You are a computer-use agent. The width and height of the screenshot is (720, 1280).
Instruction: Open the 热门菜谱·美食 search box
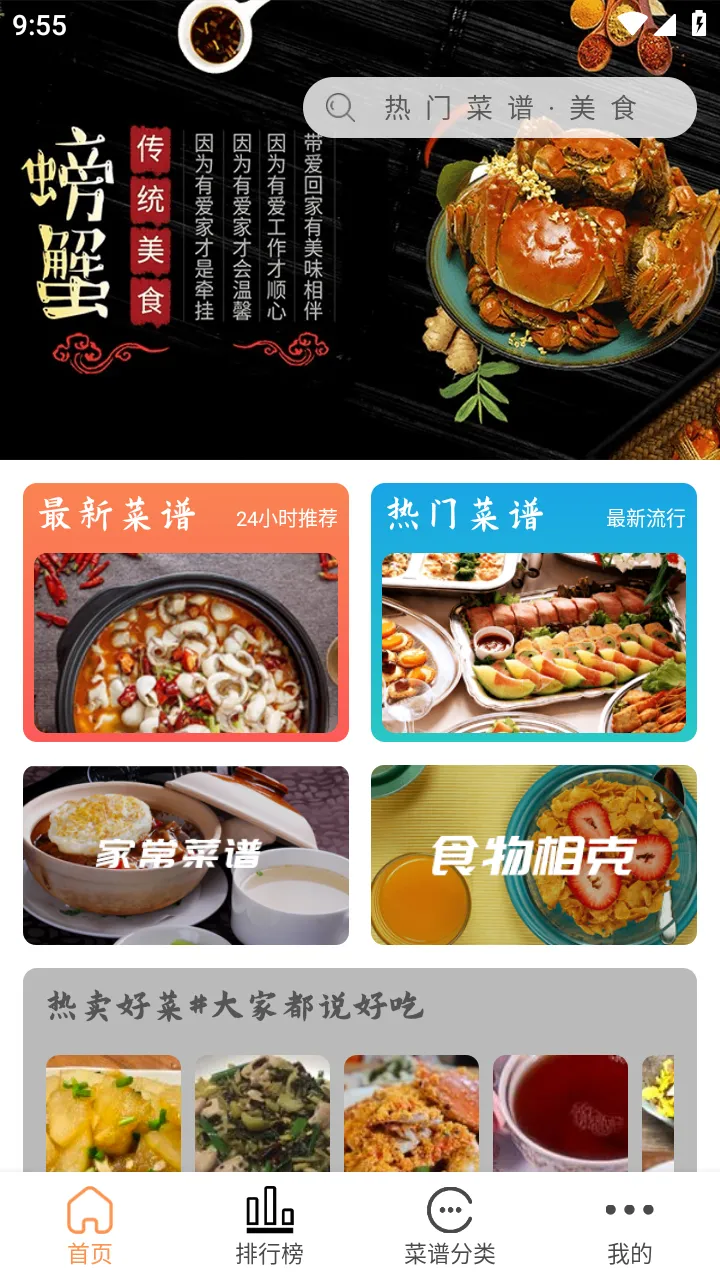pyautogui.click(x=500, y=108)
